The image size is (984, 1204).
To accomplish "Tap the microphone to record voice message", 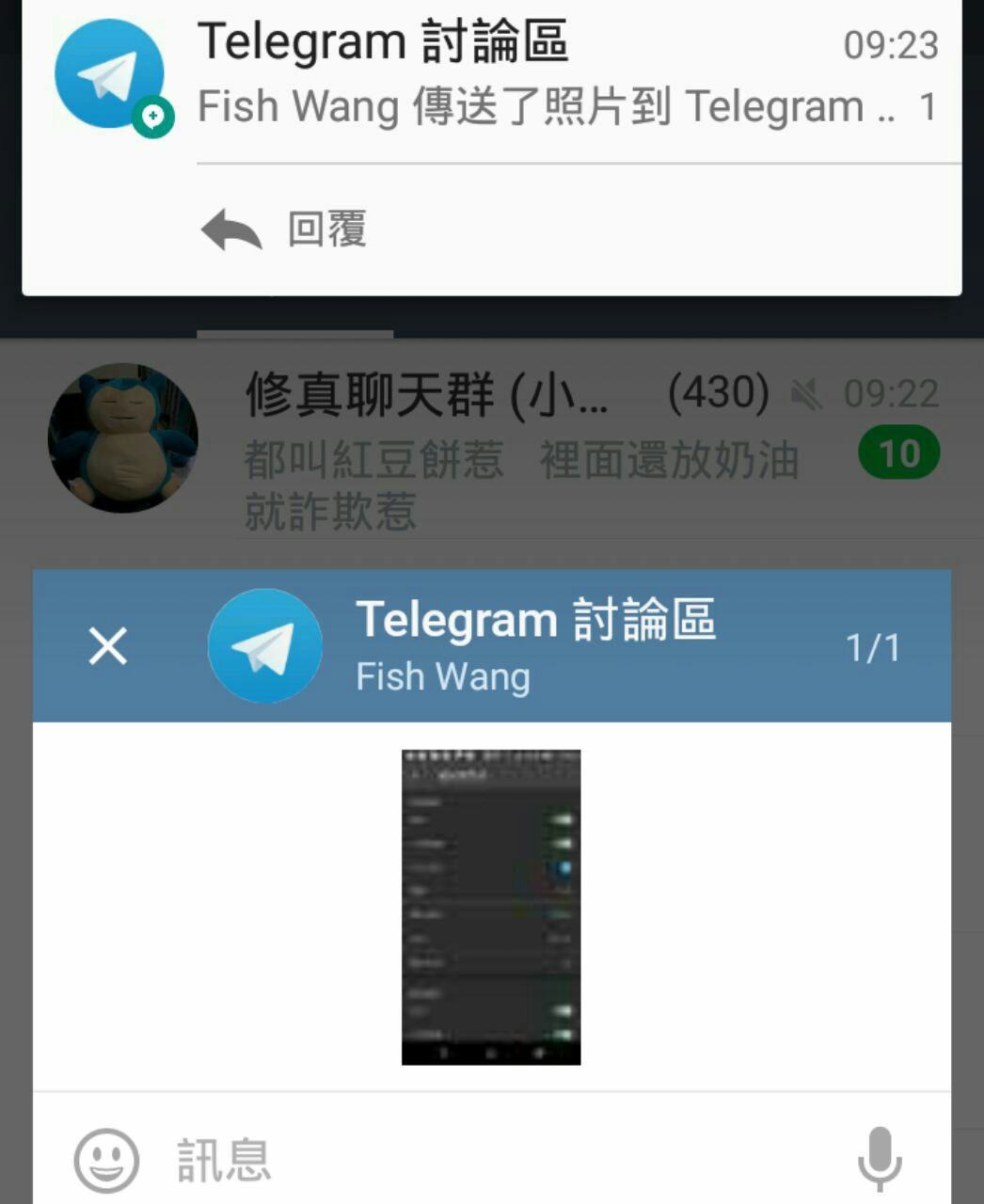I will pos(879,1159).
